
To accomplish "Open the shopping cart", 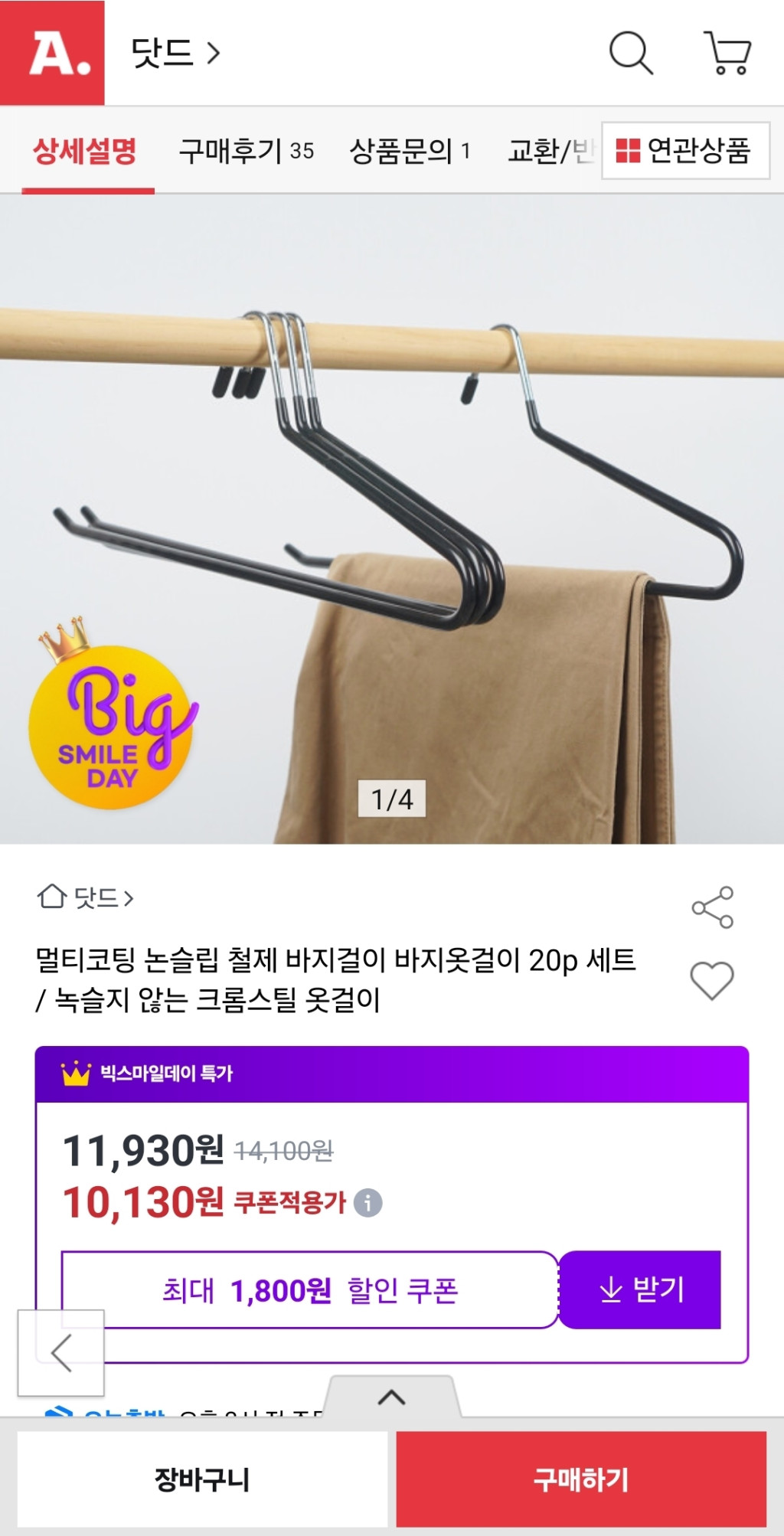I will 727,53.
